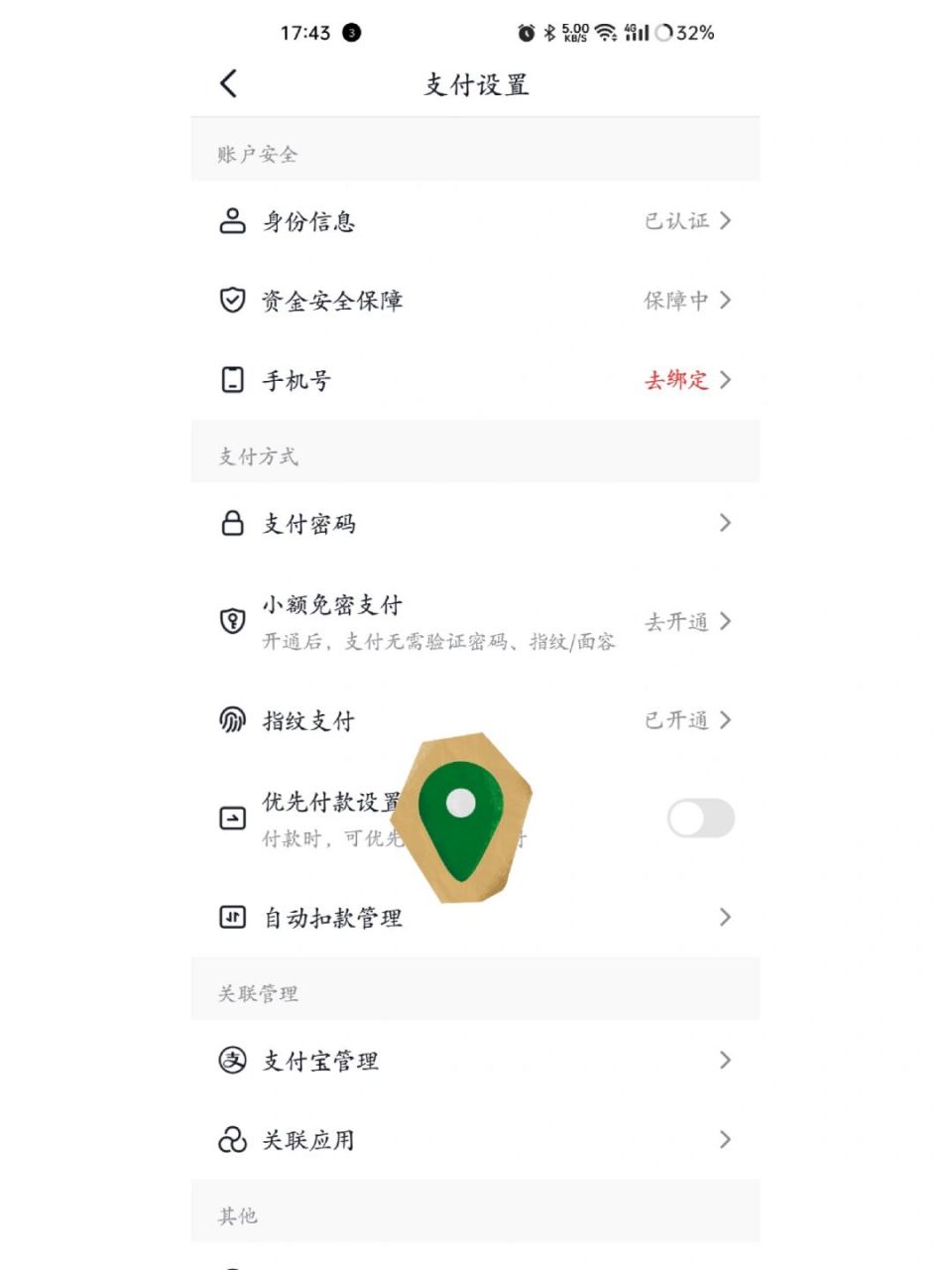Click the linked-rings icon next to 关联应用

232,1139
